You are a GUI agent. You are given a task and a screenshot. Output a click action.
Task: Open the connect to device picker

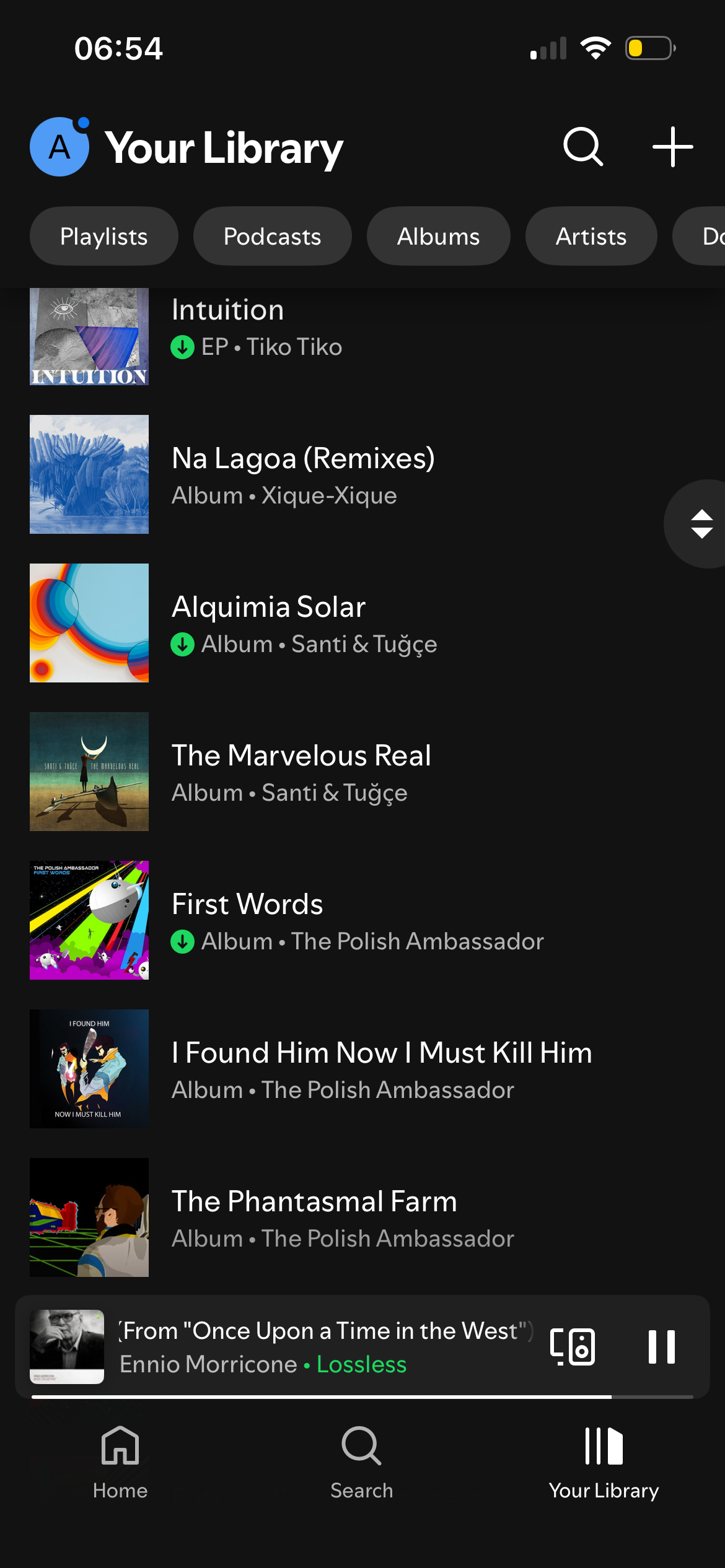(573, 1347)
